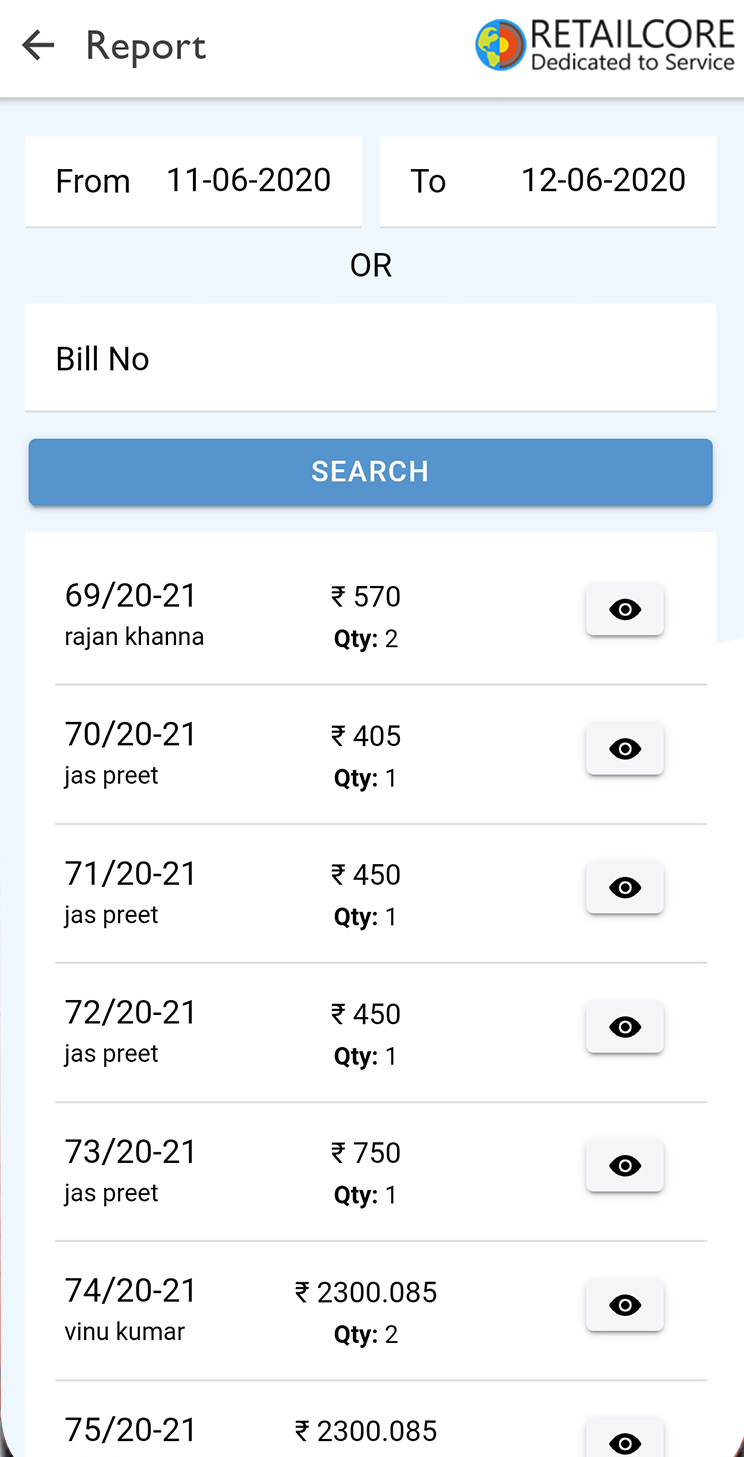Open eye icon for bill 75/20-21
This screenshot has width=744, height=1457.
click(625, 1440)
